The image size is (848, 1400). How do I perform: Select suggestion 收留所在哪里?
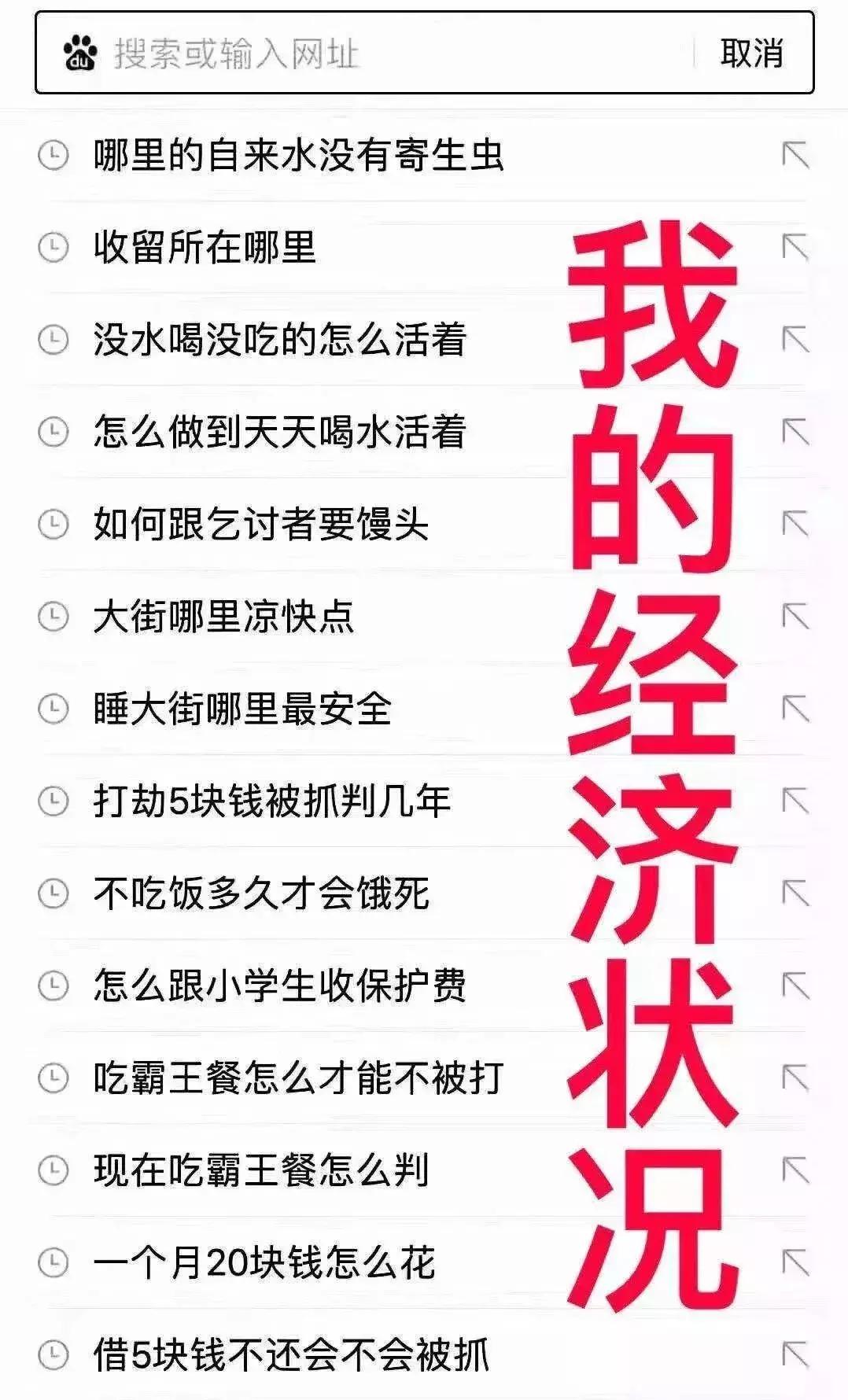pyautogui.click(x=205, y=249)
